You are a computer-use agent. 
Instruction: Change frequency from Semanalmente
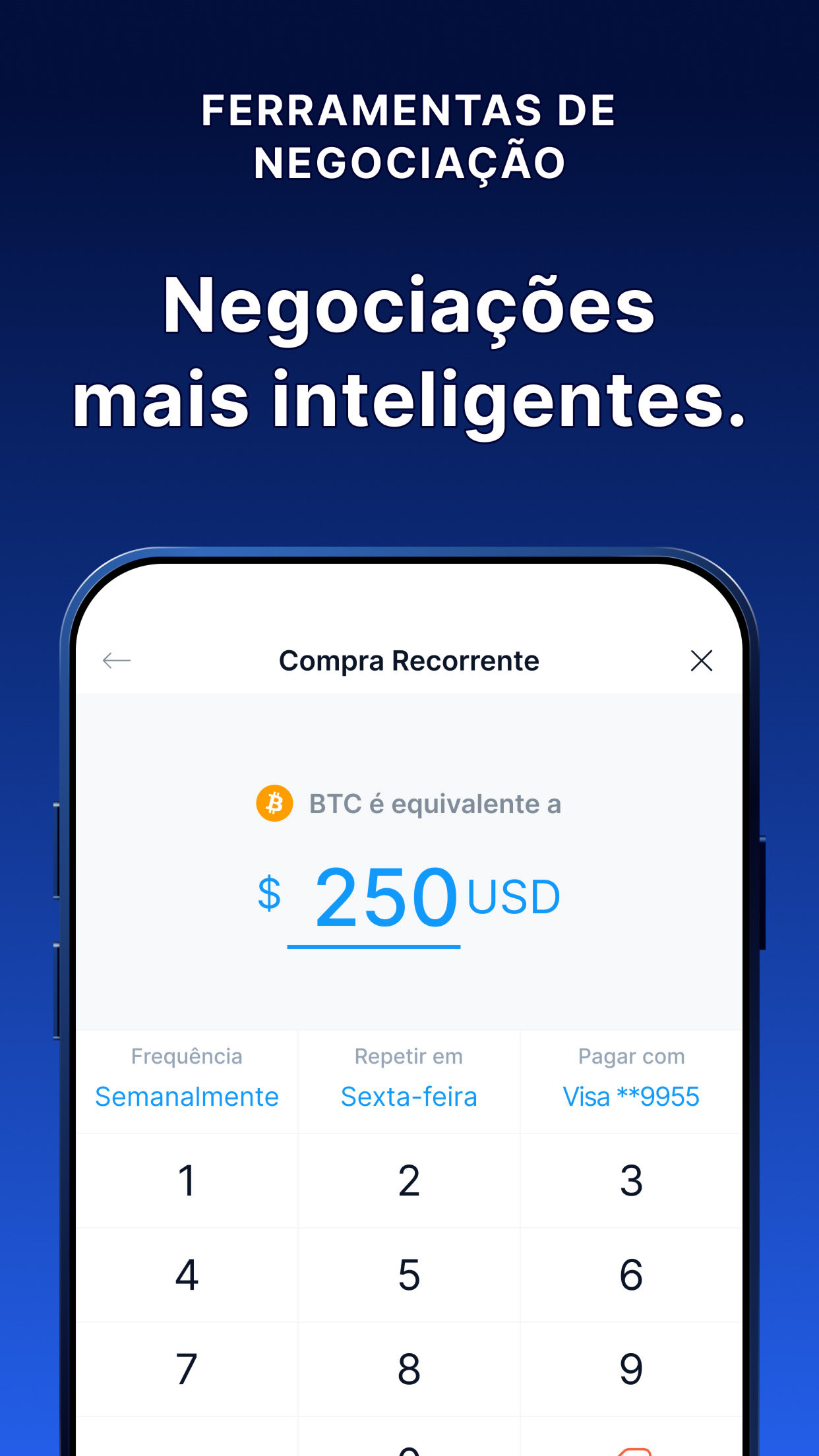(x=187, y=1096)
